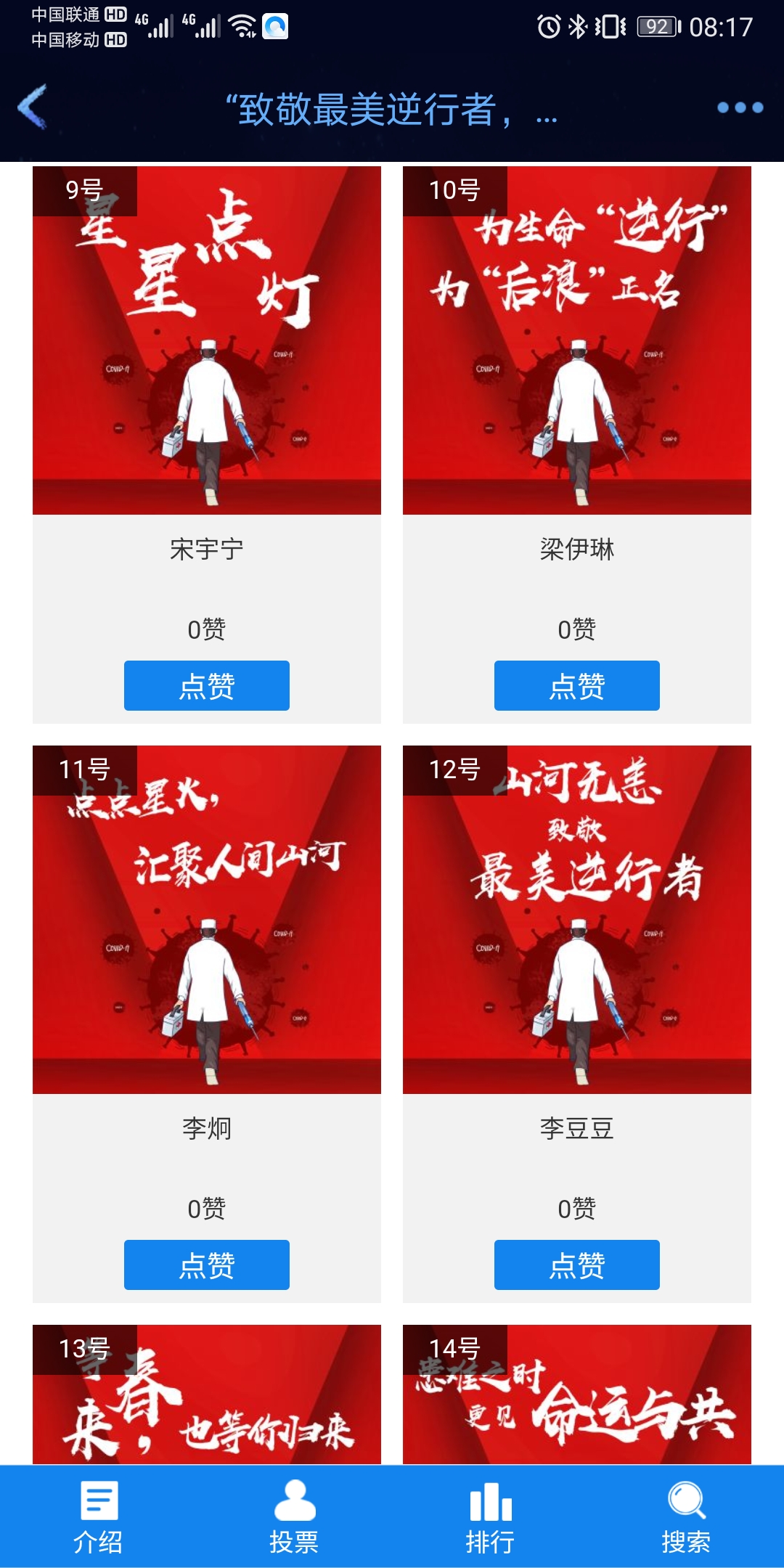
Task: Tap 点赞 for 梁伊琳's entry
Action: point(576,685)
